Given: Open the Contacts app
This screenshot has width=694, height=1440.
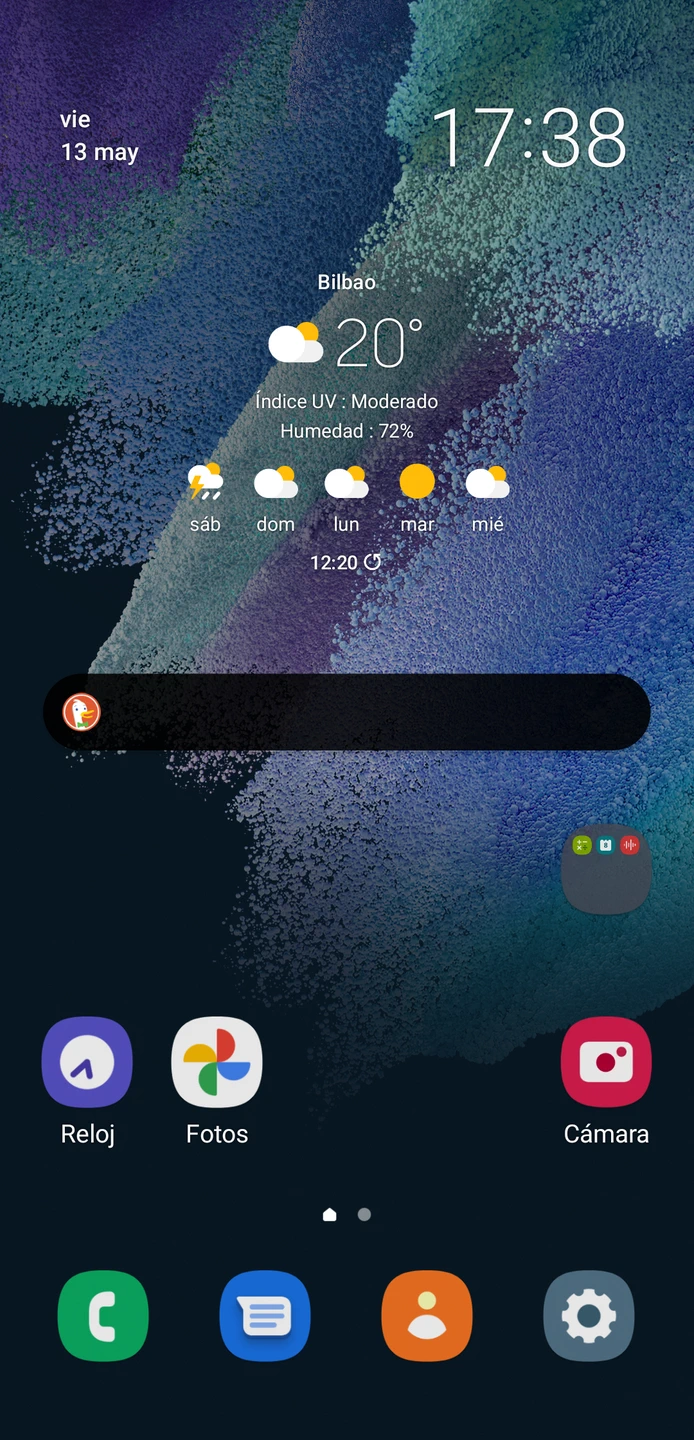Looking at the screenshot, I should click(x=427, y=1316).
